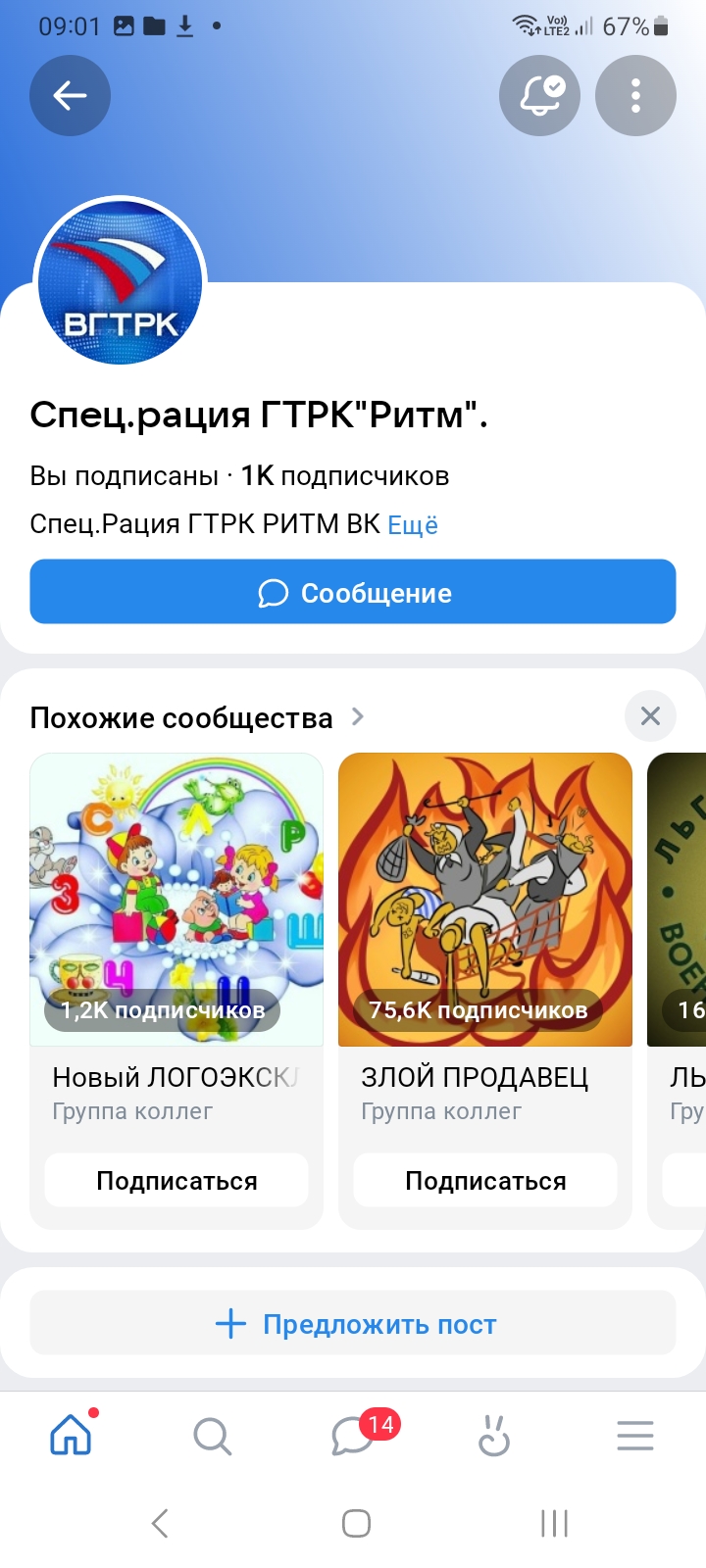706x1568 pixels.
Task: Tap Предложить пост button
Action: (x=353, y=1324)
